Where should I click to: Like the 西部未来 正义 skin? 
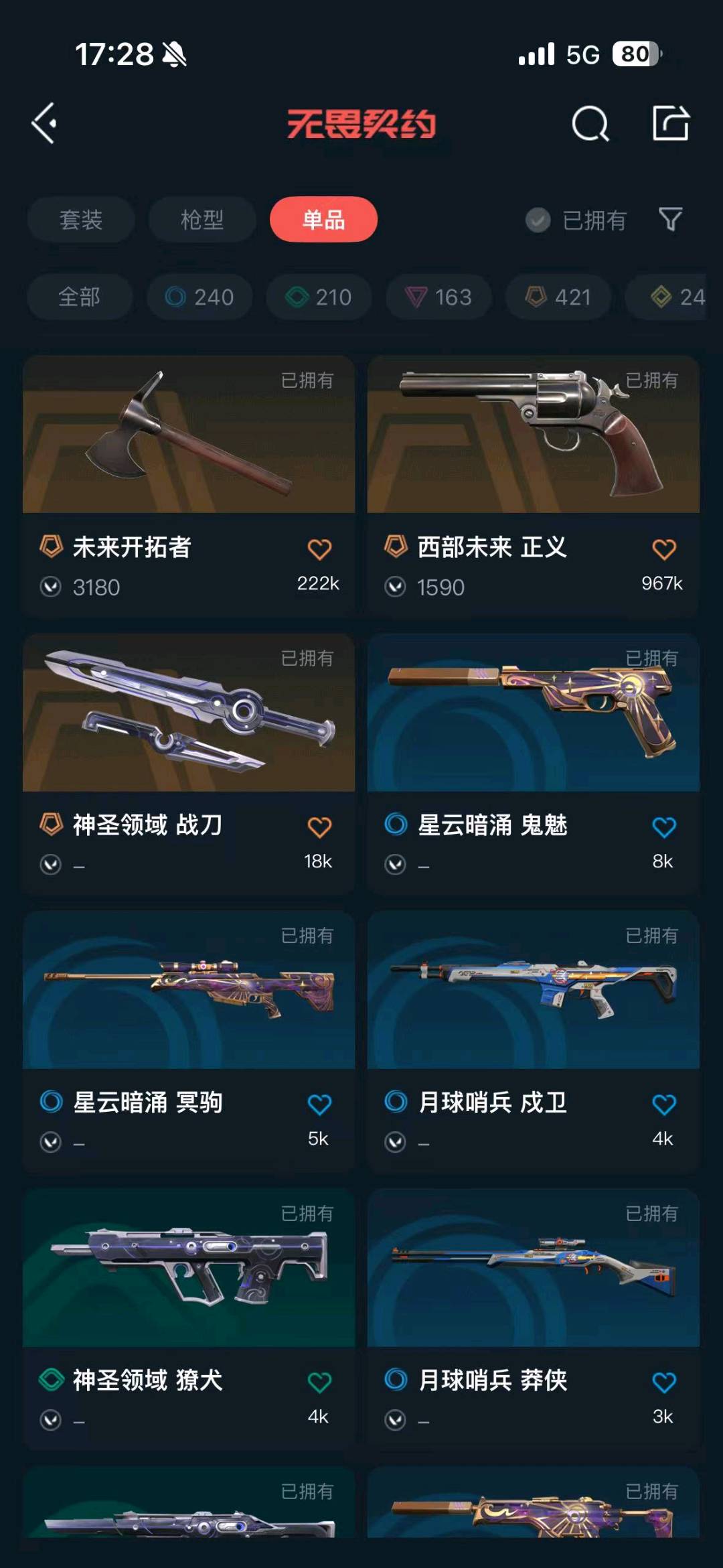pyautogui.click(x=663, y=549)
